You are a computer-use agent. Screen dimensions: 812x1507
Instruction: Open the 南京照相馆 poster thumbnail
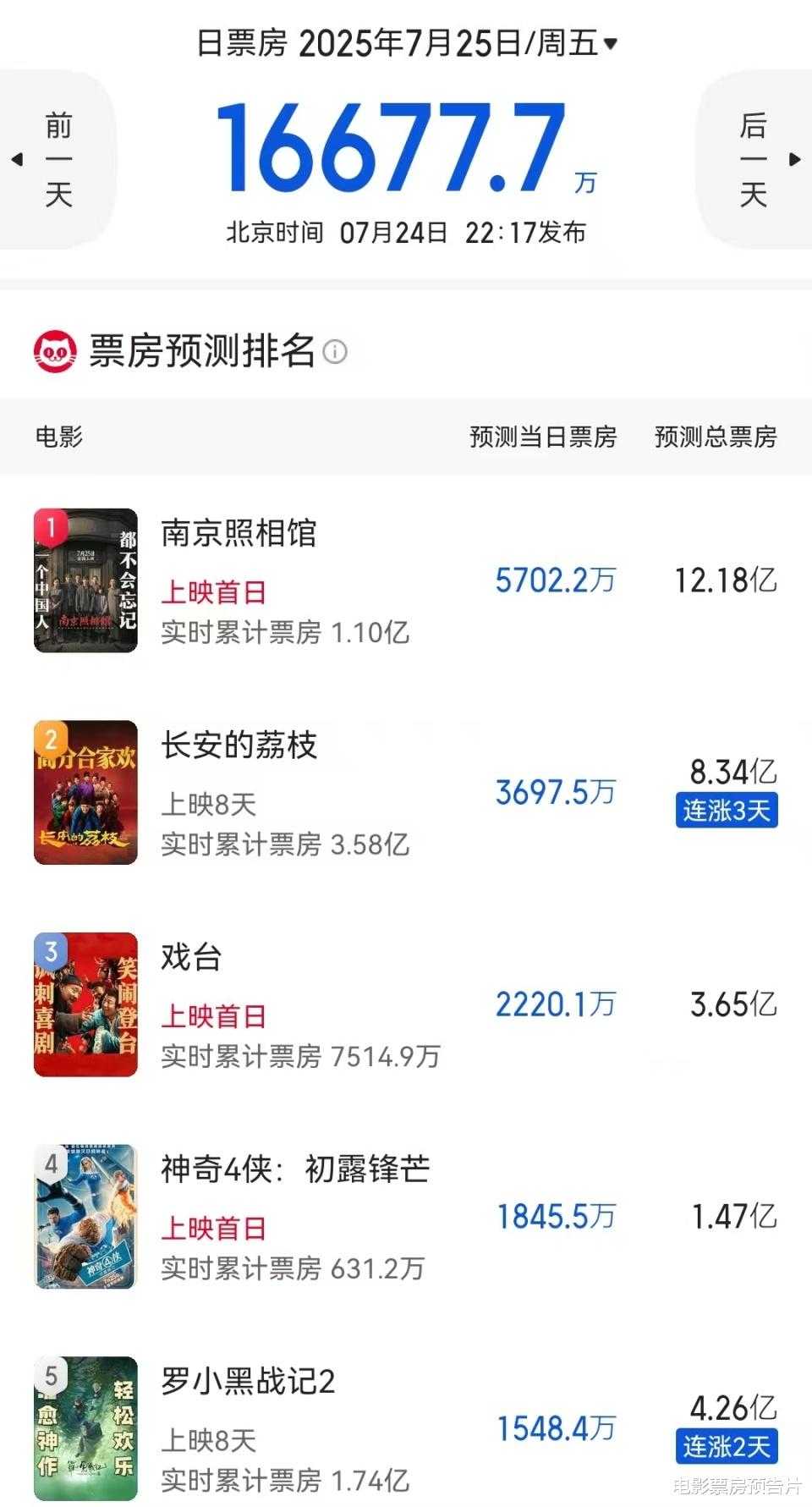(x=85, y=580)
